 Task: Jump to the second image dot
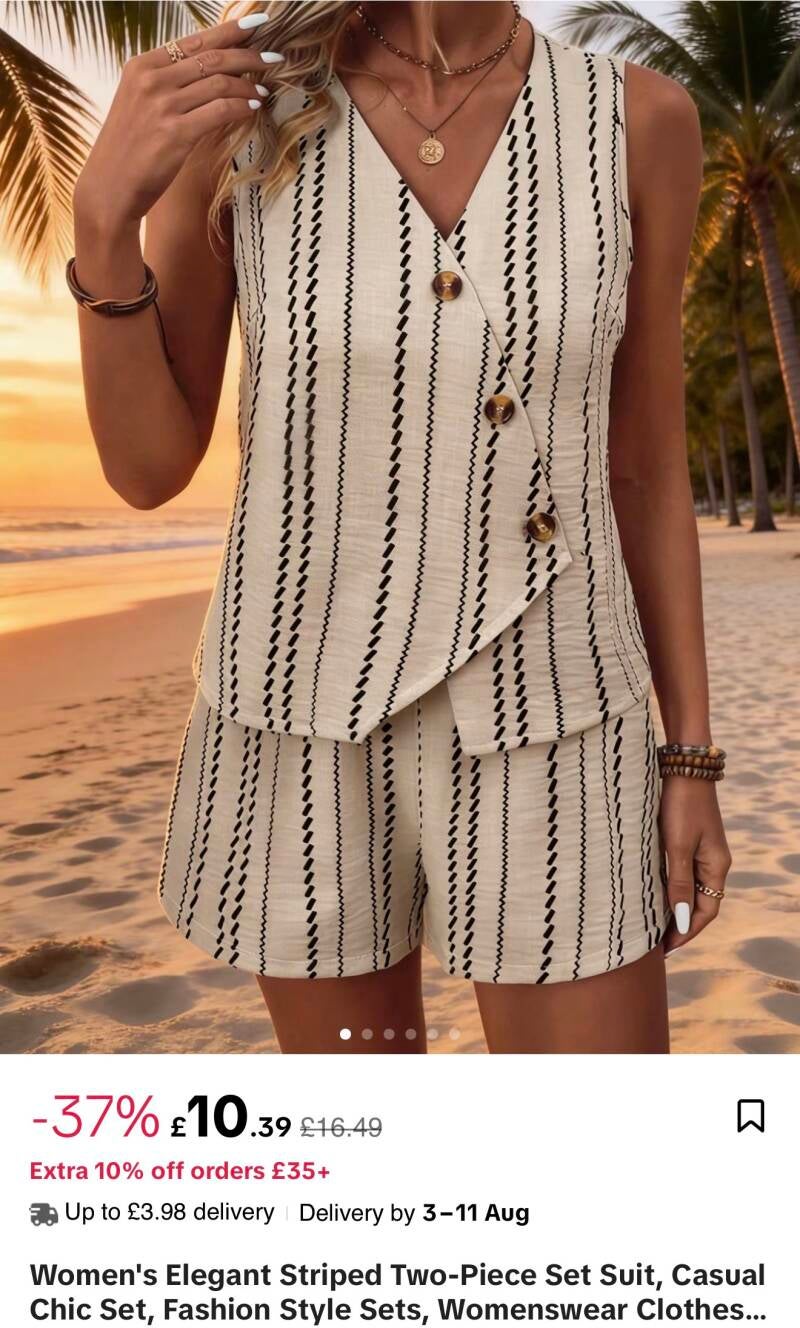(x=367, y=1034)
